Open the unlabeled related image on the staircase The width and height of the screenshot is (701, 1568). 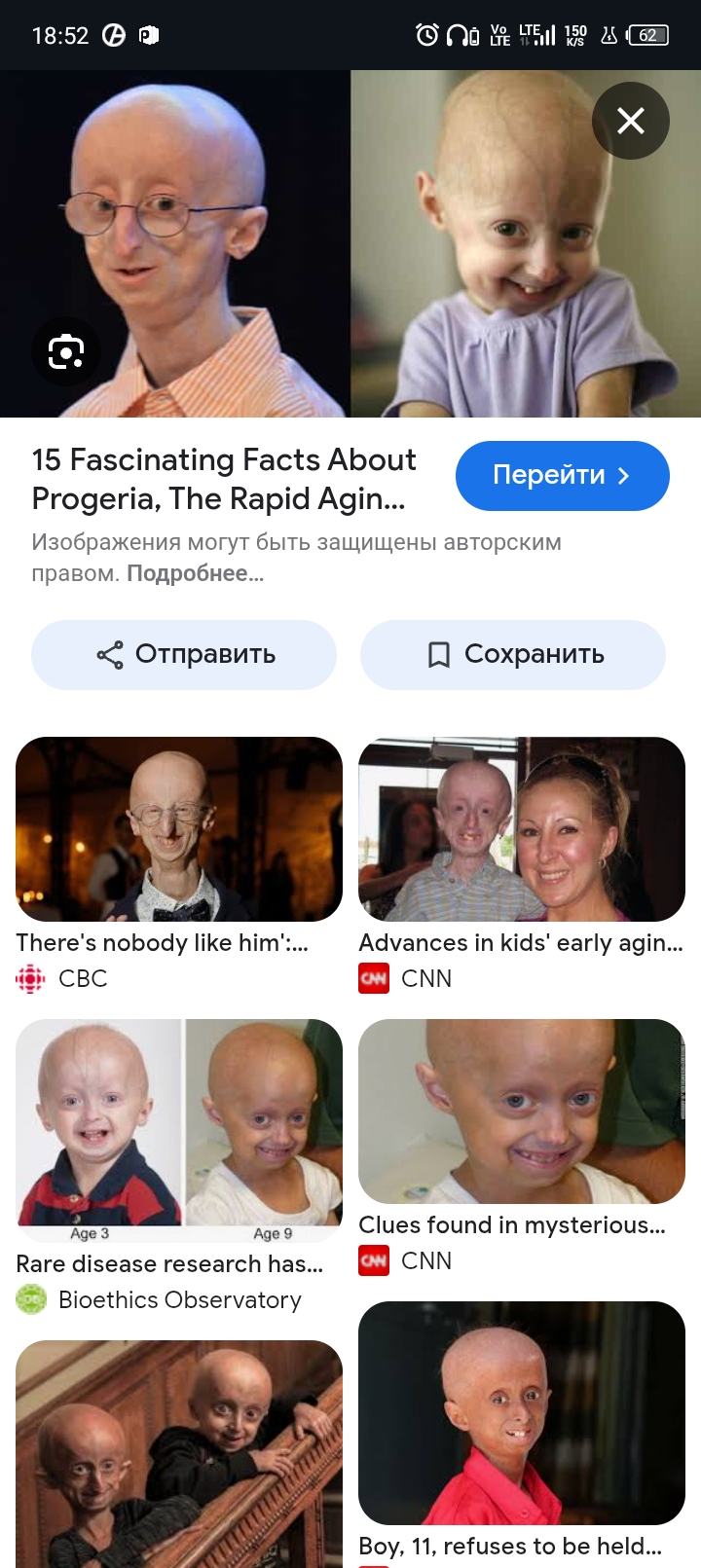(179, 1454)
